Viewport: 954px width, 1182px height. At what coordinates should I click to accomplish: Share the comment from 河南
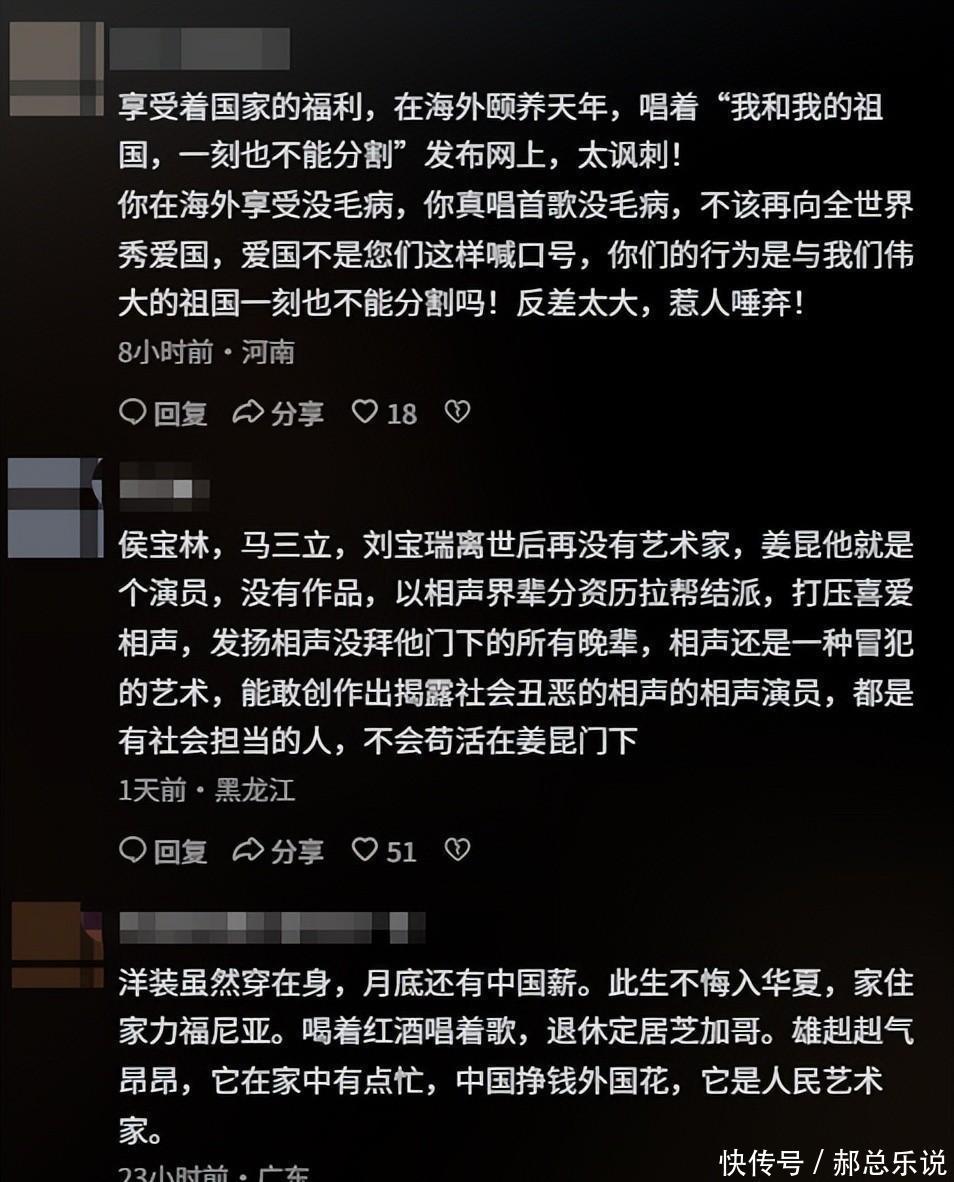[x=278, y=412]
